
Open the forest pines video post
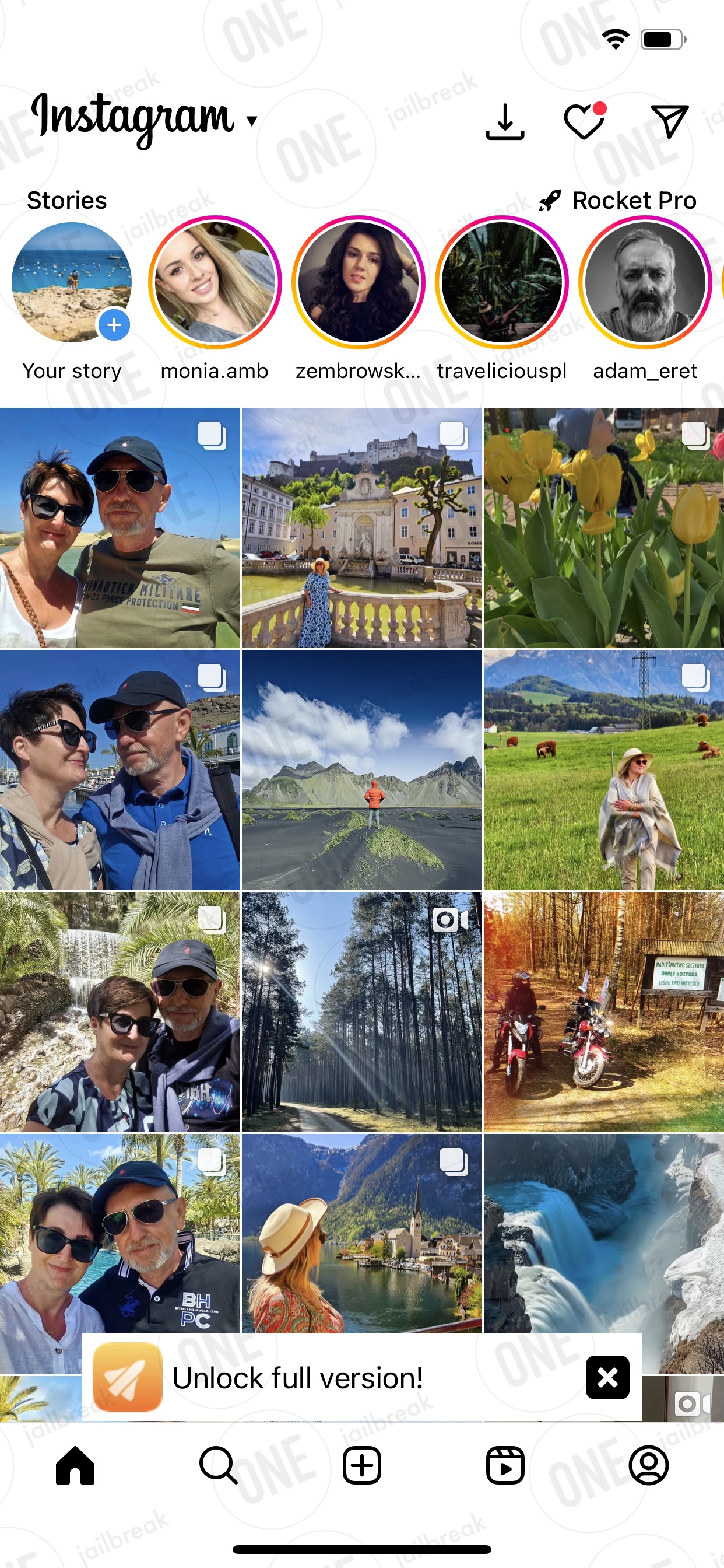pos(362,1012)
